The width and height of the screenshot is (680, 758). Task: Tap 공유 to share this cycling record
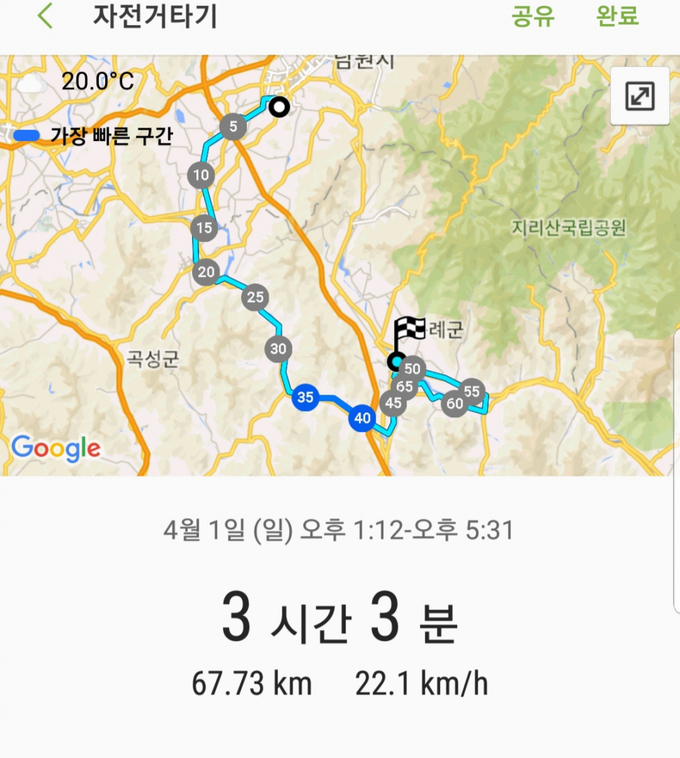tap(533, 17)
